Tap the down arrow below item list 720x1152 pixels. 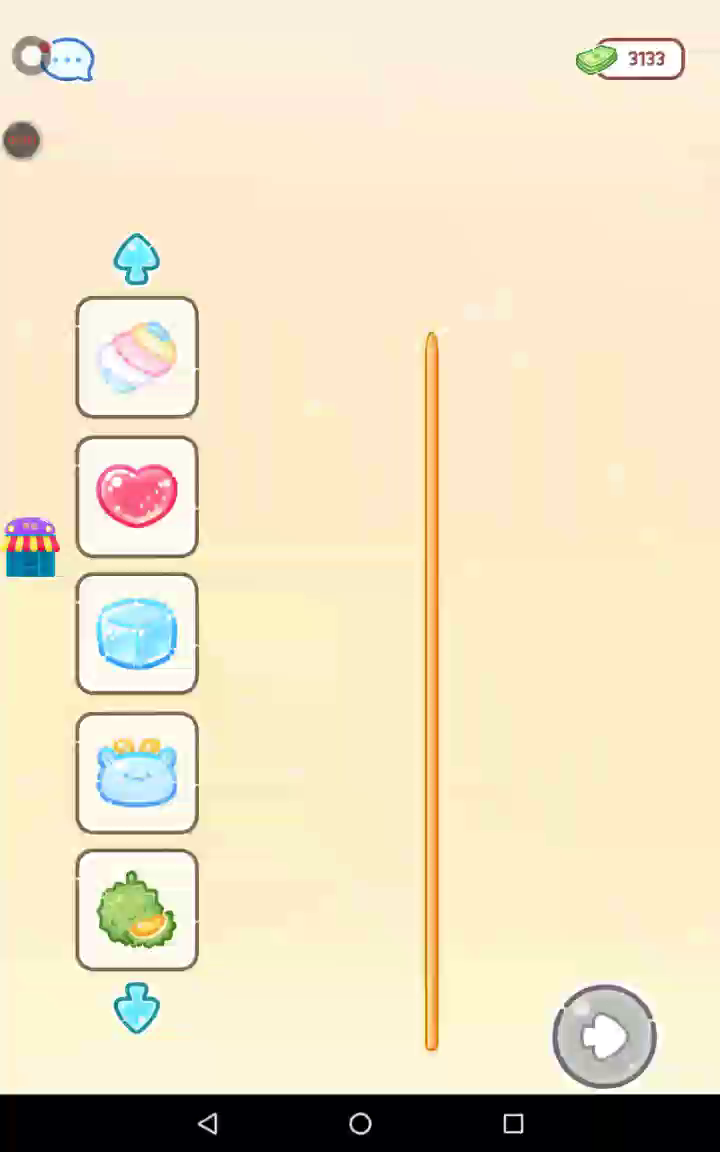137,1007
